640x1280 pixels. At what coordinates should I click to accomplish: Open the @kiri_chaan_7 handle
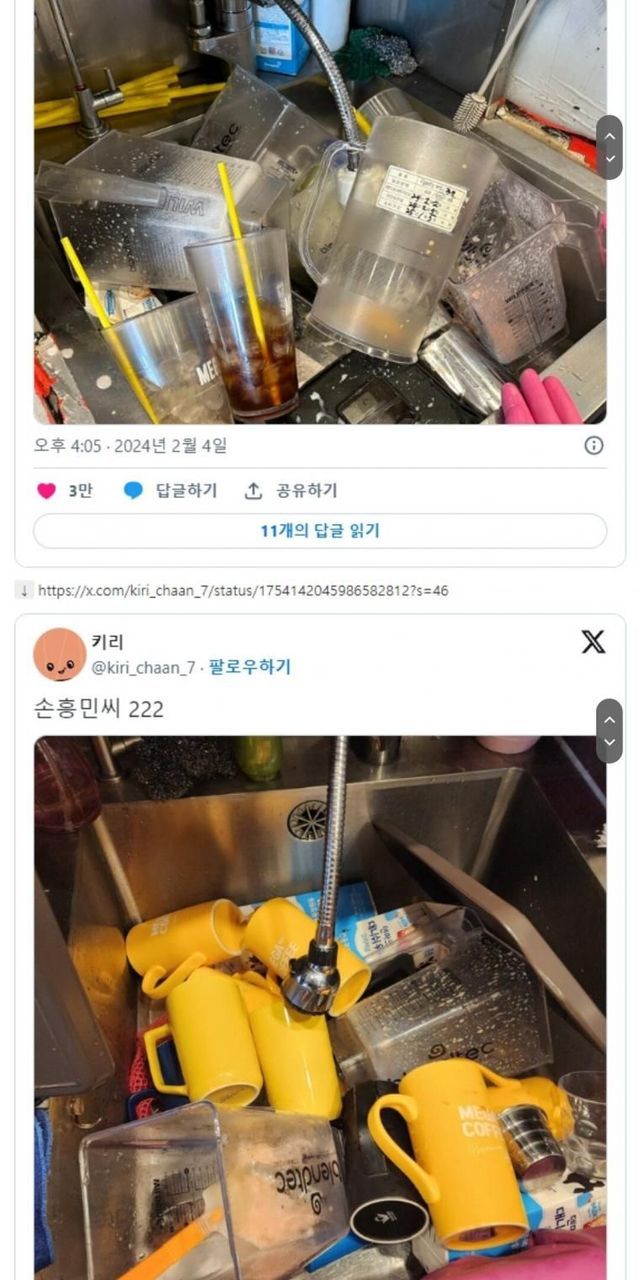coord(143,667)
